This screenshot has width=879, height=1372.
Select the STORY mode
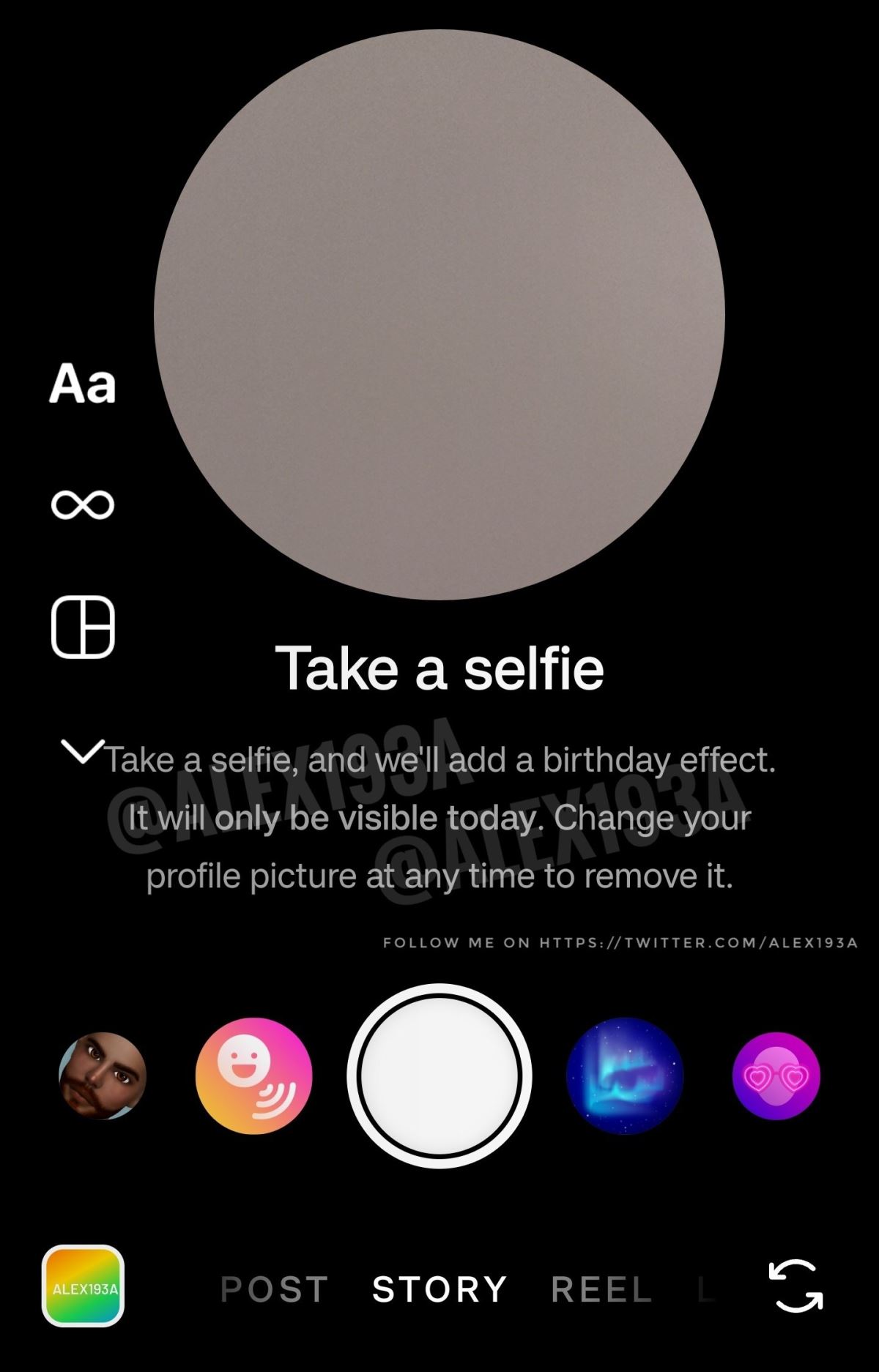point(439,1289)
